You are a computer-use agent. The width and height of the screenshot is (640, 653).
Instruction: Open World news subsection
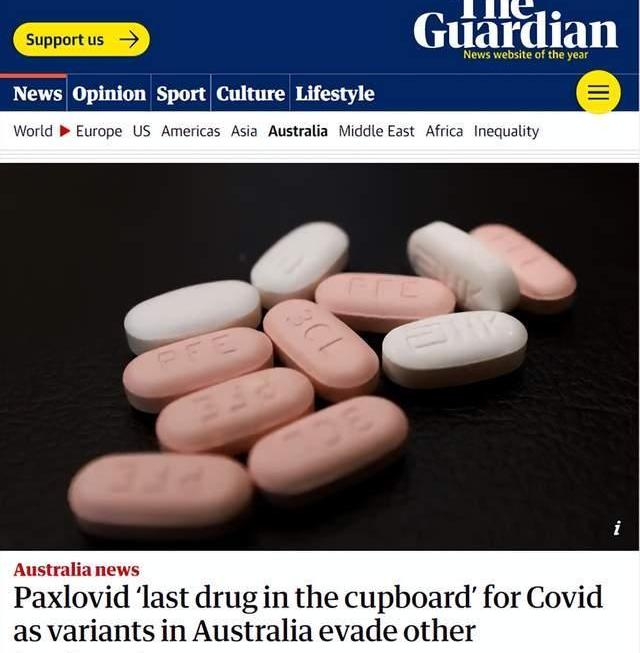pos(33,131)
